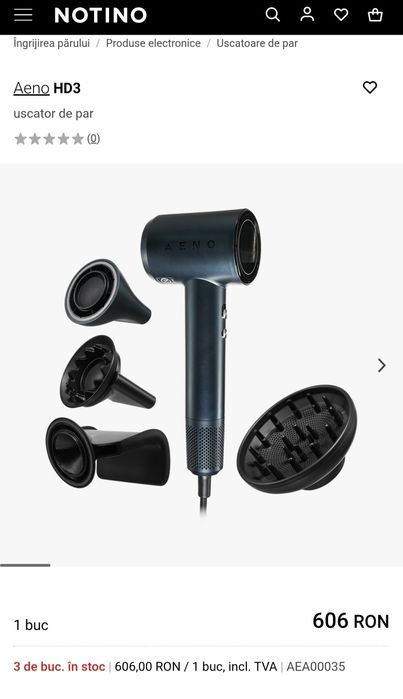Tap the NOTINO logo to go home

(101, 16)
